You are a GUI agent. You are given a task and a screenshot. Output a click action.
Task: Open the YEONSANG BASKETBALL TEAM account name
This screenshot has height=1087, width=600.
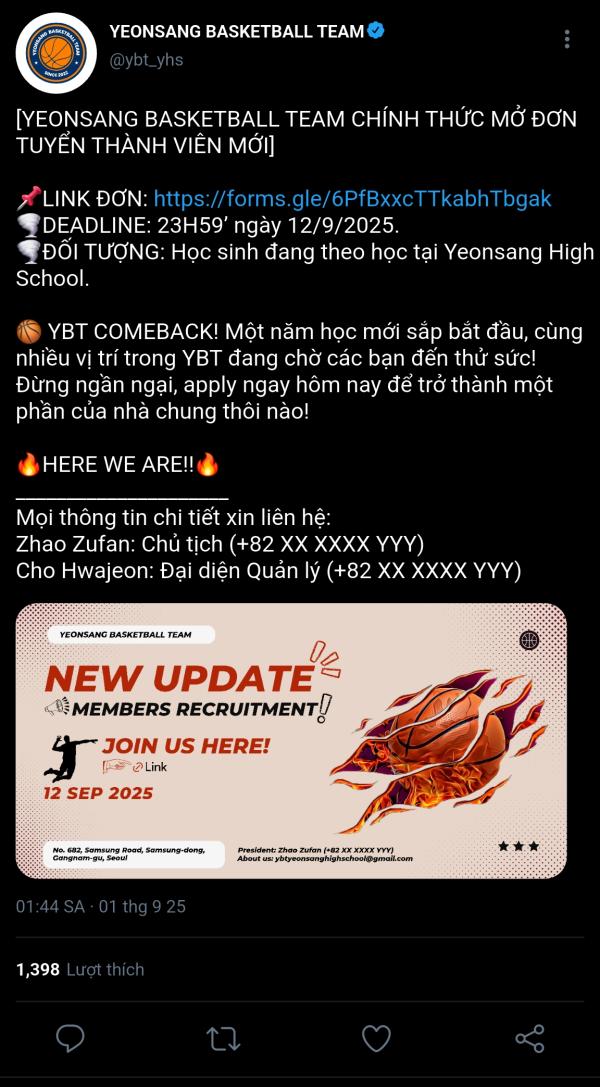[x=236, y=31]
